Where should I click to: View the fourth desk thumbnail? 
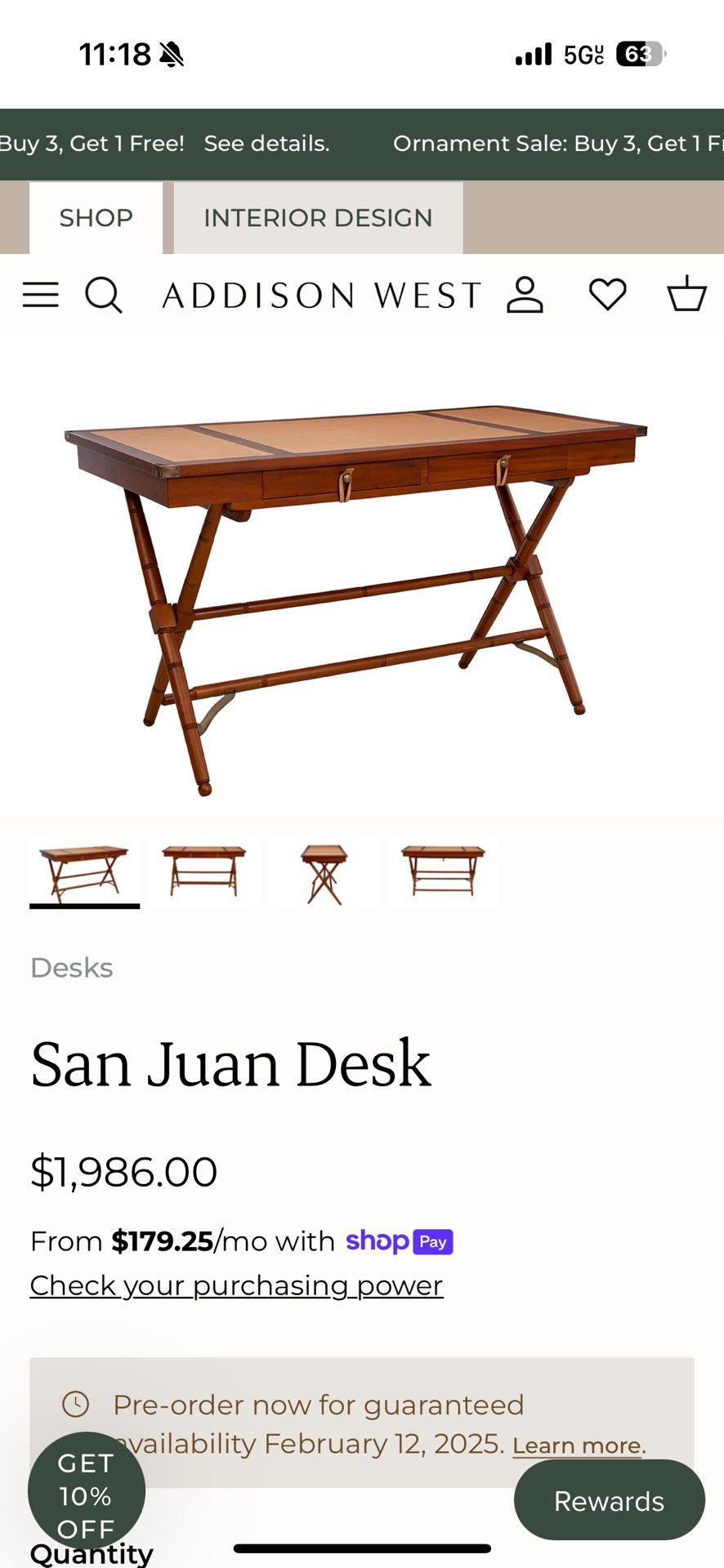click(443, 871)
